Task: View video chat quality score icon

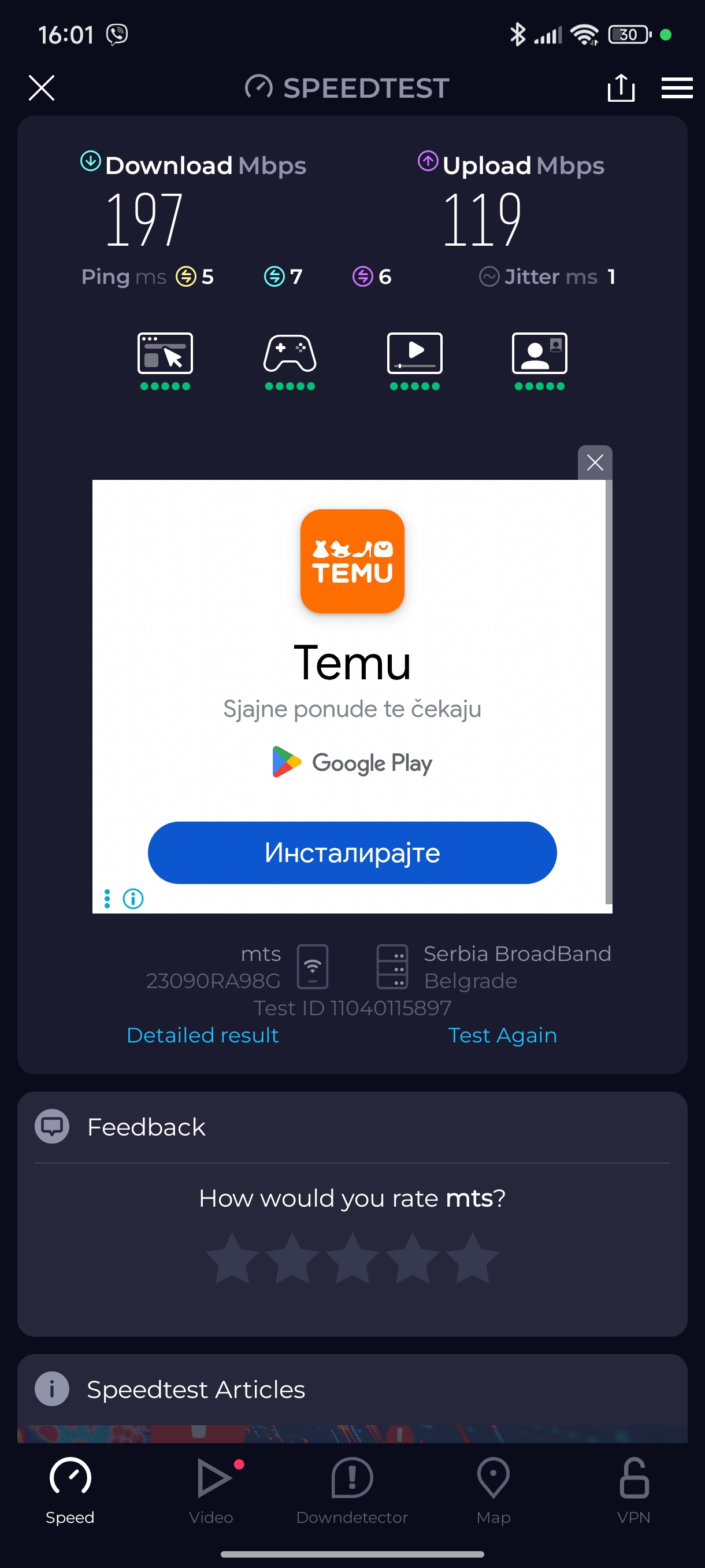Action: click(540, 354)
